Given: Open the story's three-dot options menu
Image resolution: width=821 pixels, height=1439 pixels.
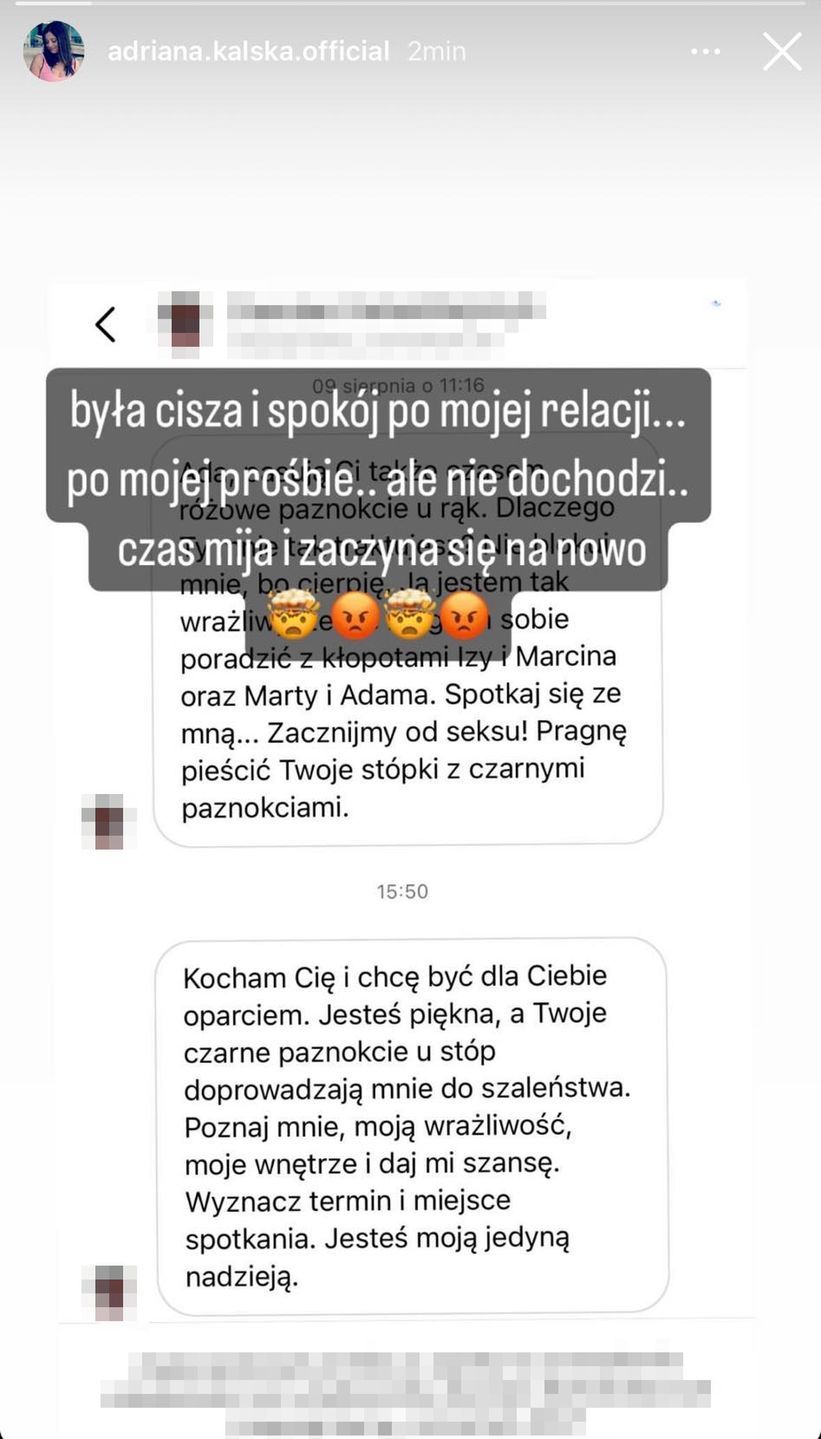Looking at the screenshot, I should (706, 52).
